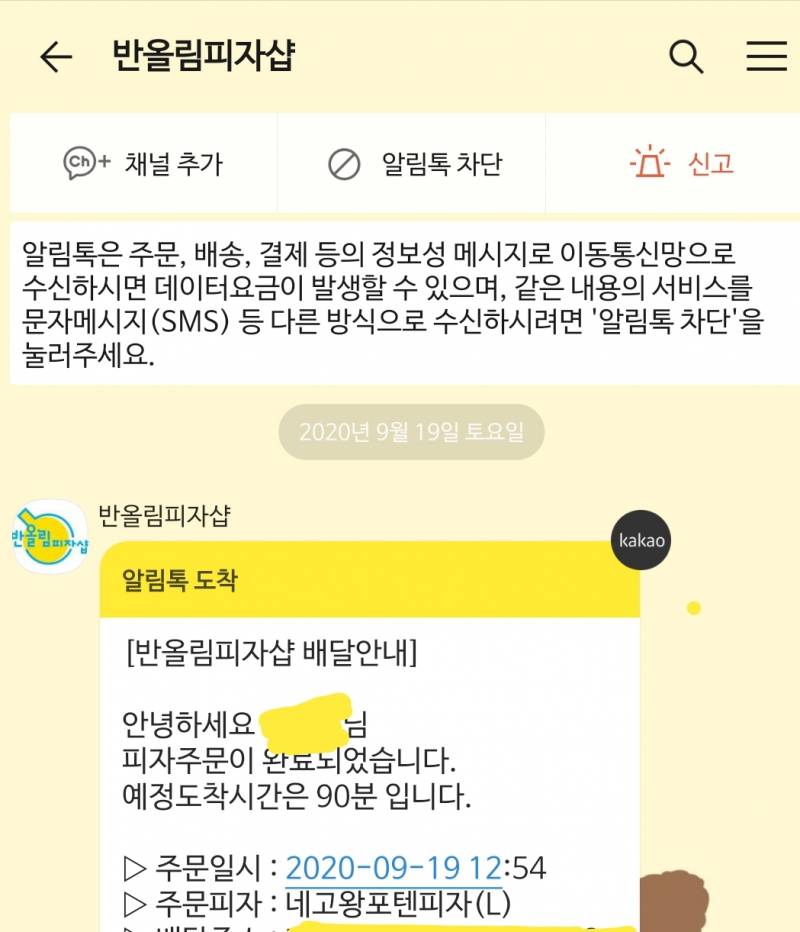Tap the yellow notification message card body
The width and height of the screenshot is (800, 932).
(x=370, y=750)
